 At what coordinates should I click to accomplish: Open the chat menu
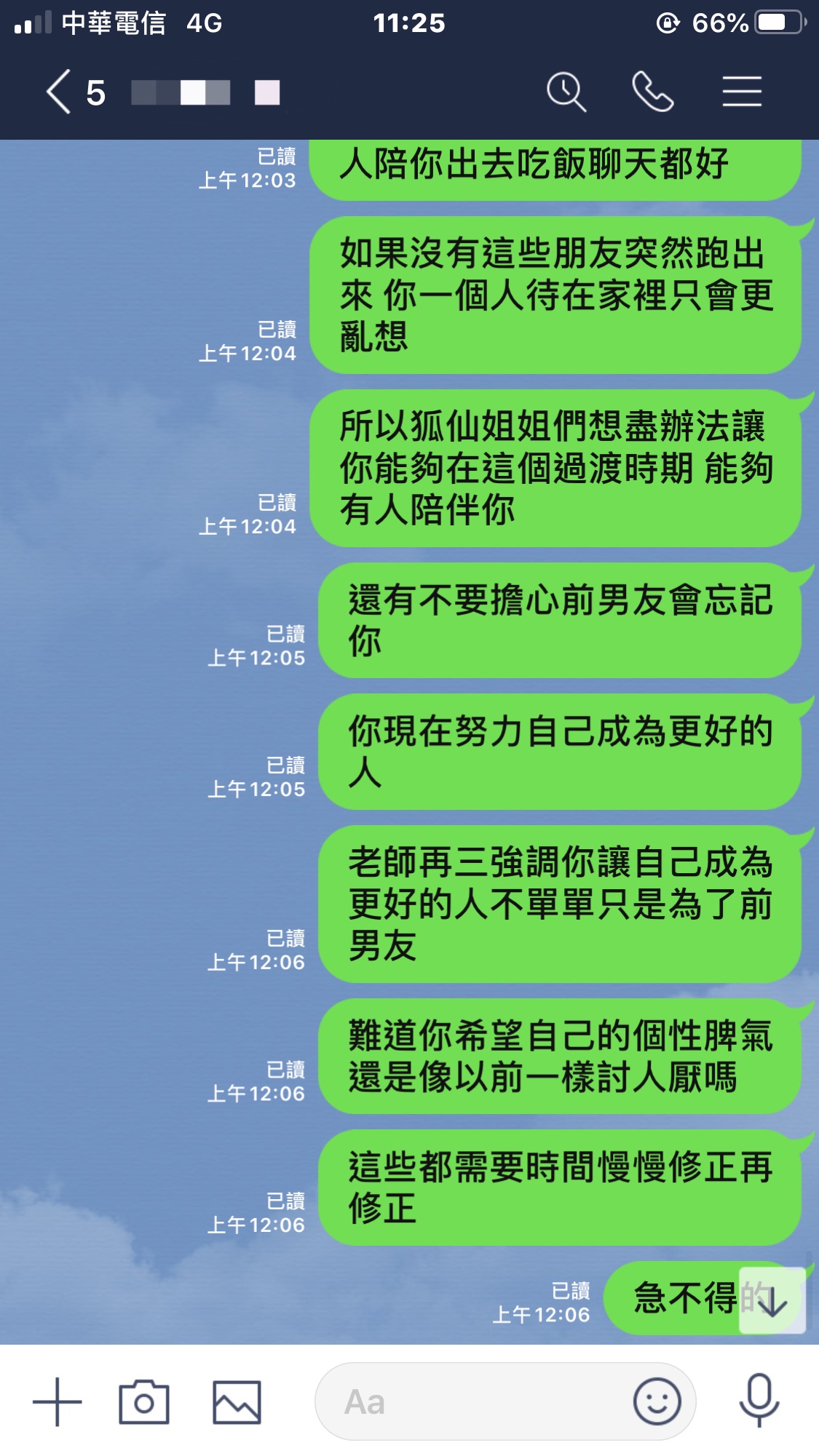click(x=742, y=92)
